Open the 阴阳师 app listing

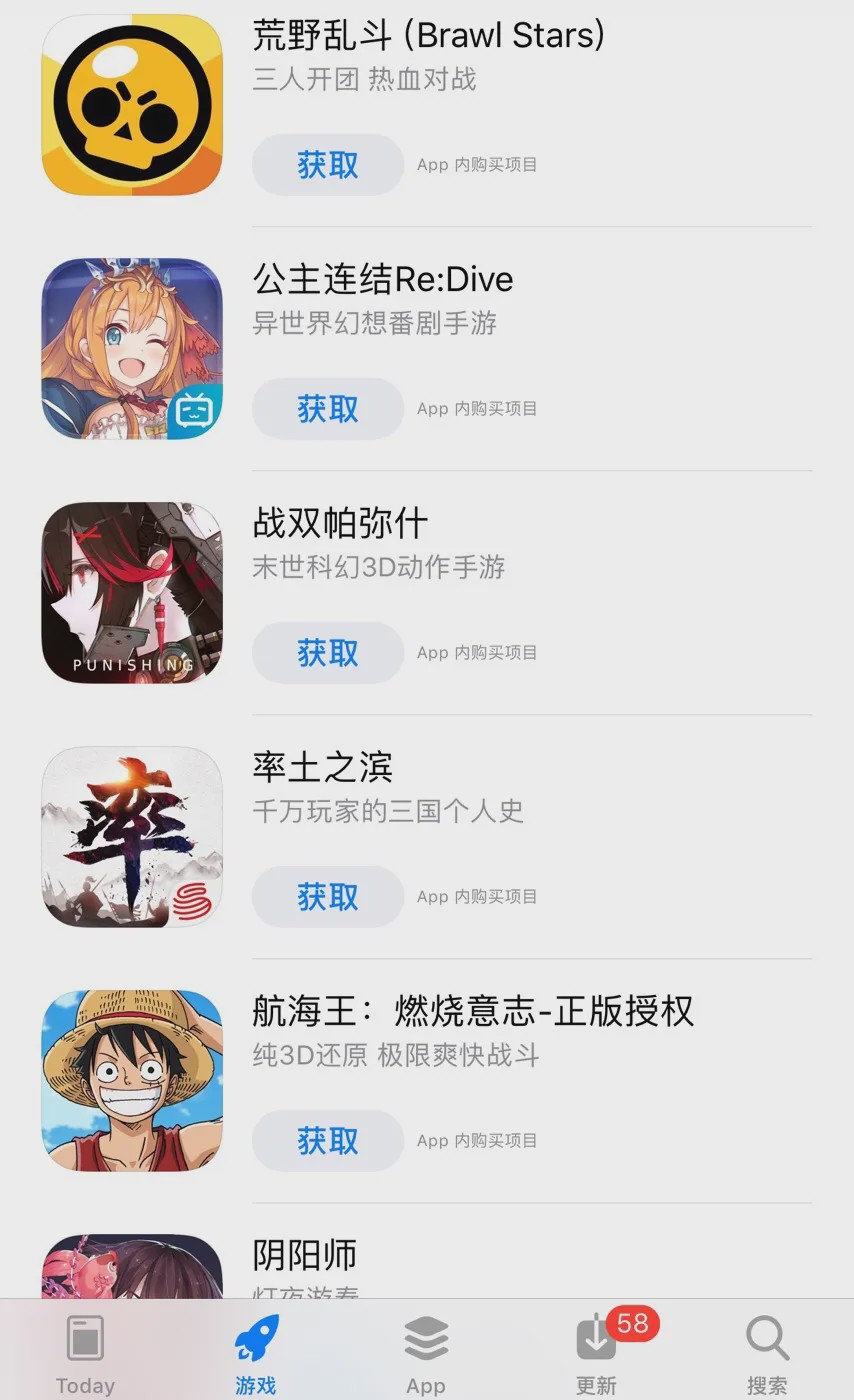point(304,1256)
